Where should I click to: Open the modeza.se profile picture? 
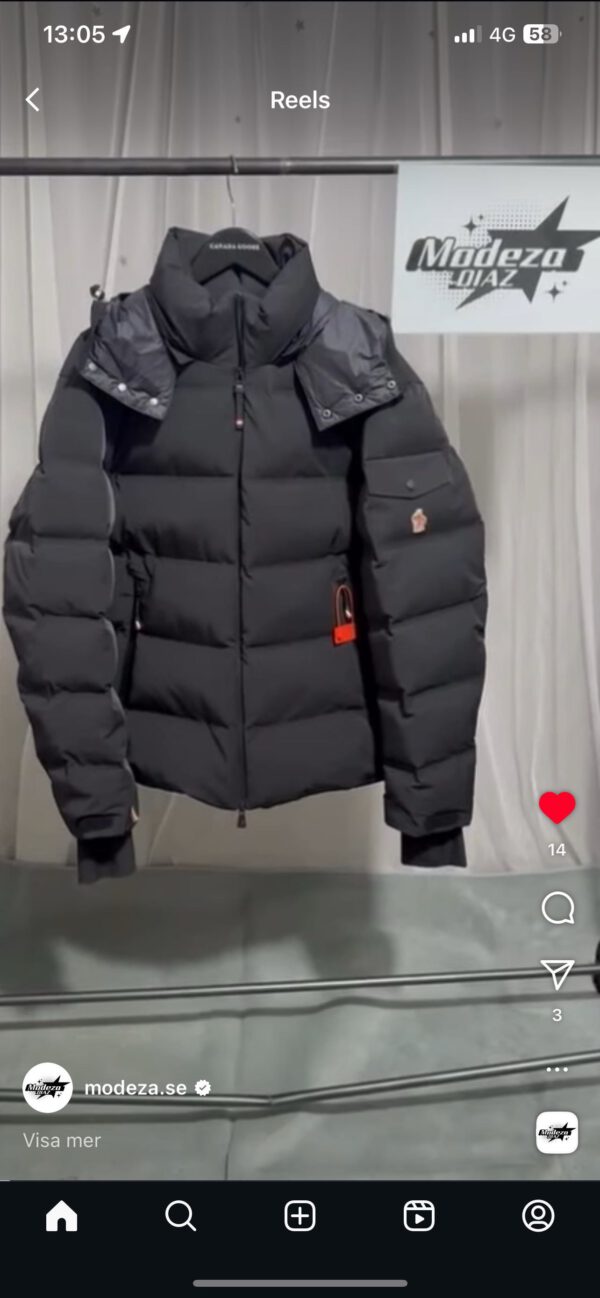coord(47,1088)
